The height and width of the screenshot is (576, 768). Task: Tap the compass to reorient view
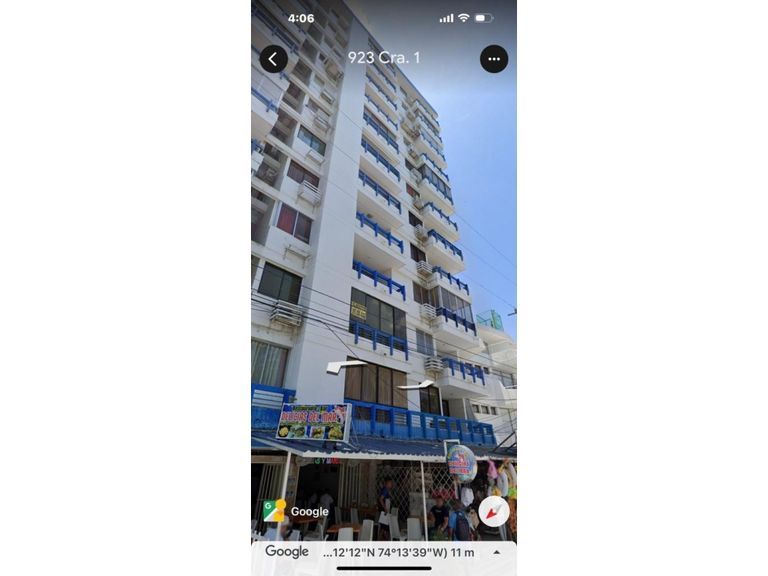(x=494, y=511)
